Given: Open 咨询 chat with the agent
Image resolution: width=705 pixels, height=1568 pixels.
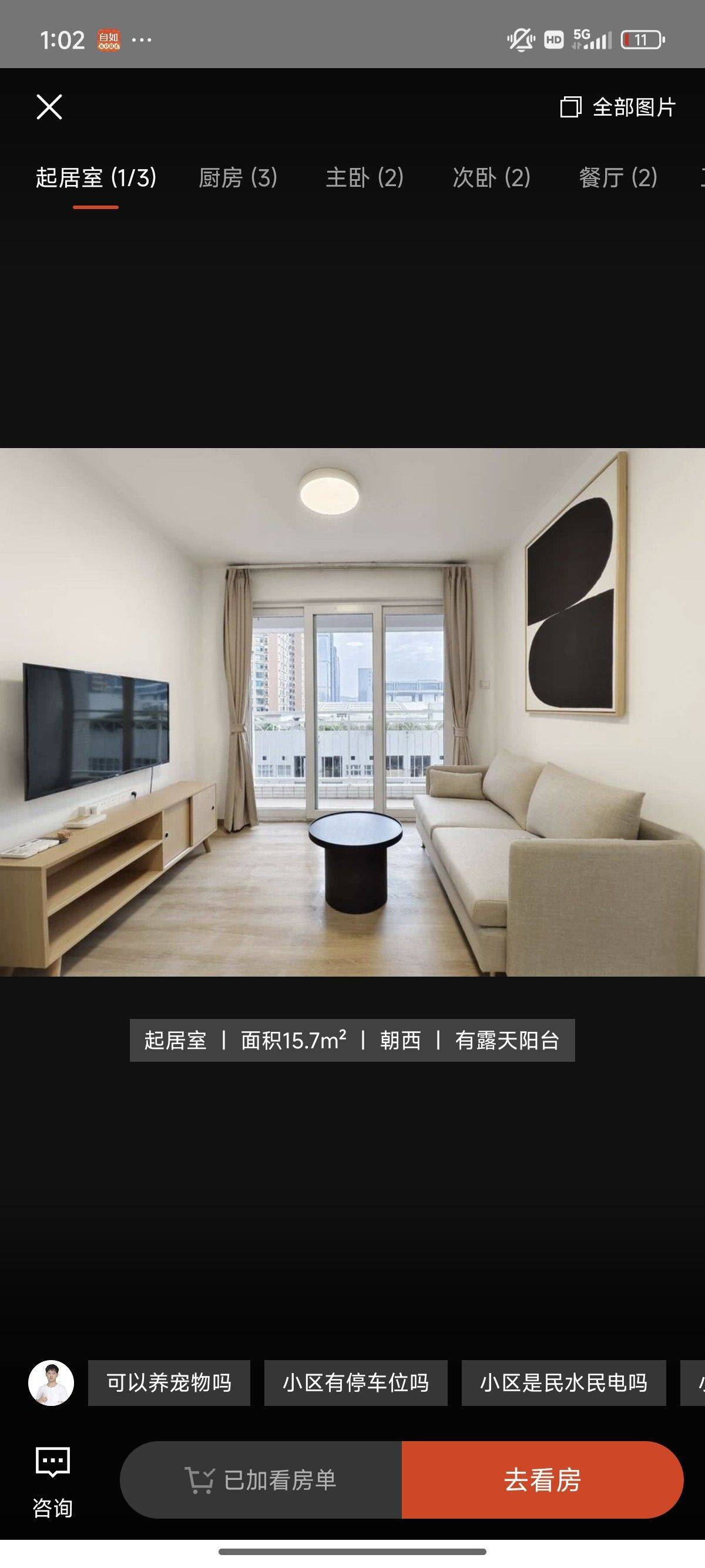Looking at the screenshot, I should point(53,1482).
